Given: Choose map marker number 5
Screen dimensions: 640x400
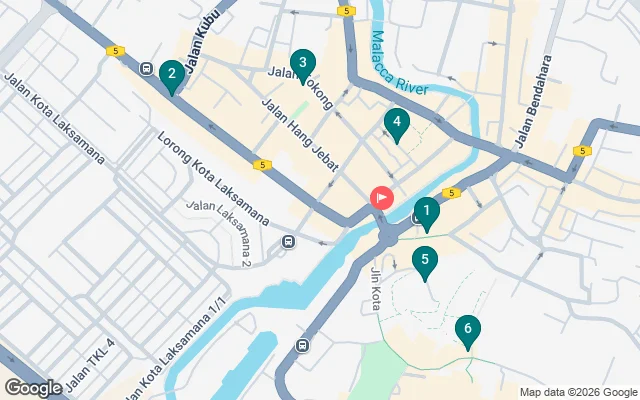Looking at the screenshot, I should (x=425, y=261).
